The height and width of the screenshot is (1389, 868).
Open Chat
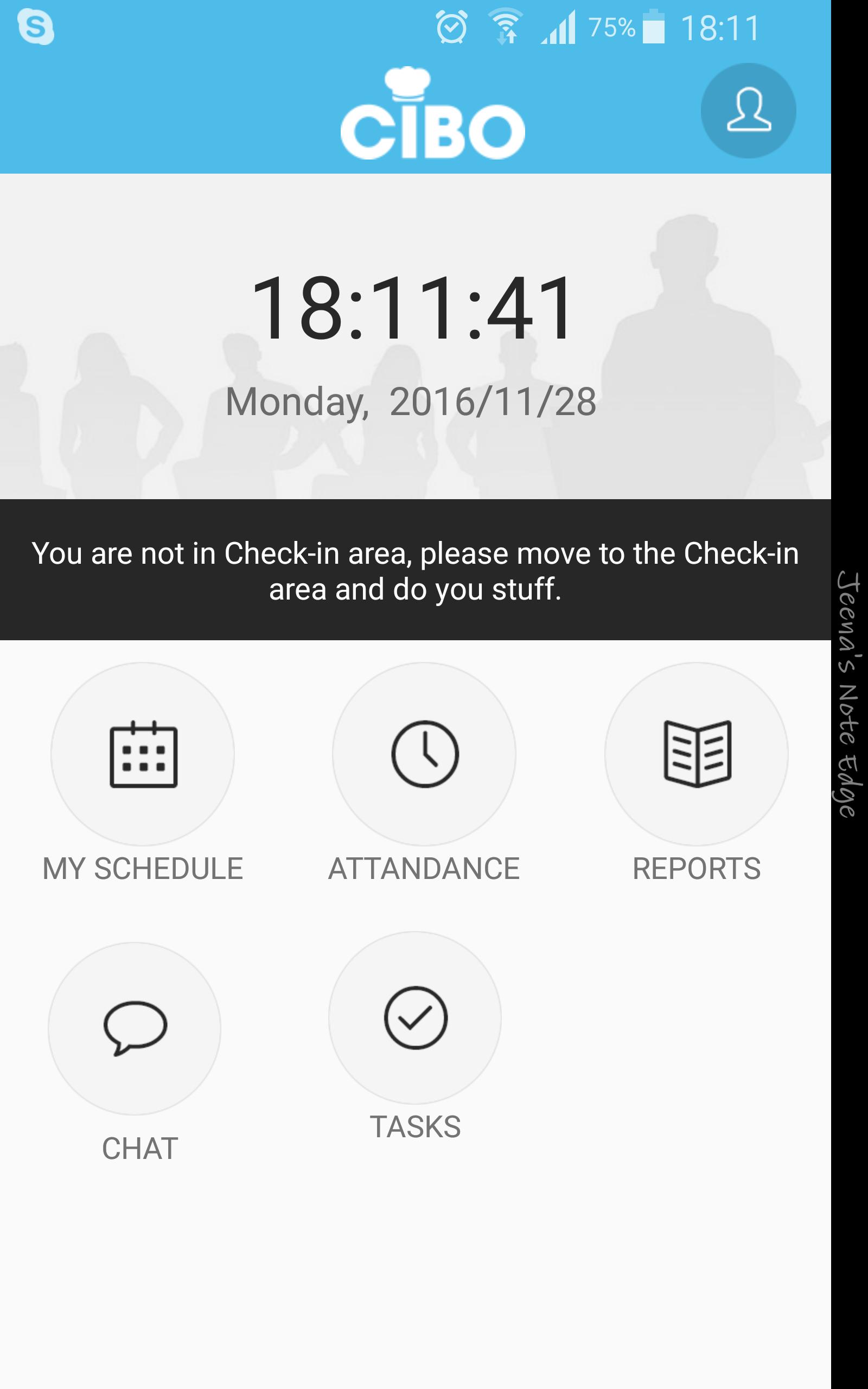pyautogui.click(x=135, y=1028)
